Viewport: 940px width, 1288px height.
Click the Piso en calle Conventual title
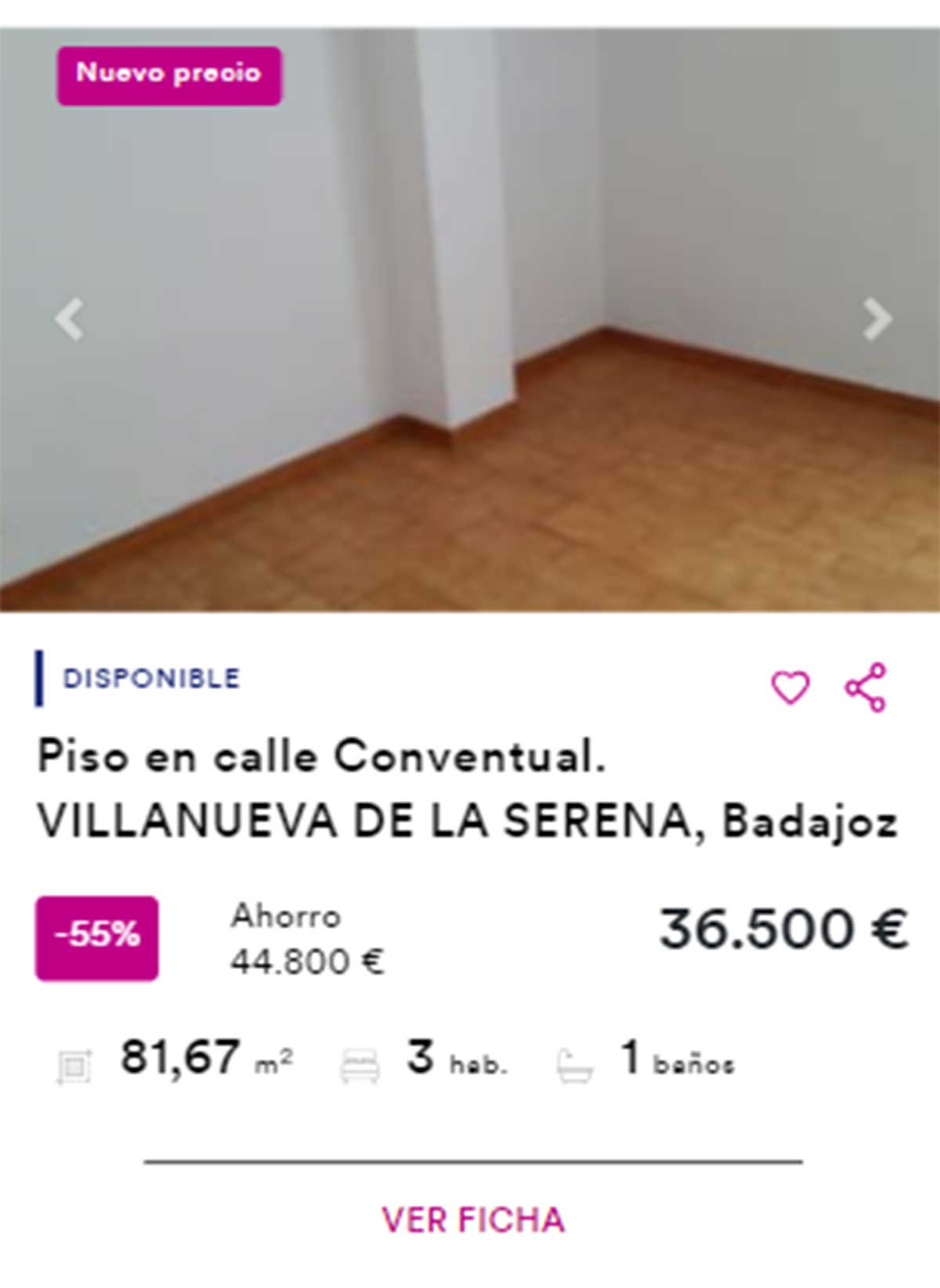(323, 757)
